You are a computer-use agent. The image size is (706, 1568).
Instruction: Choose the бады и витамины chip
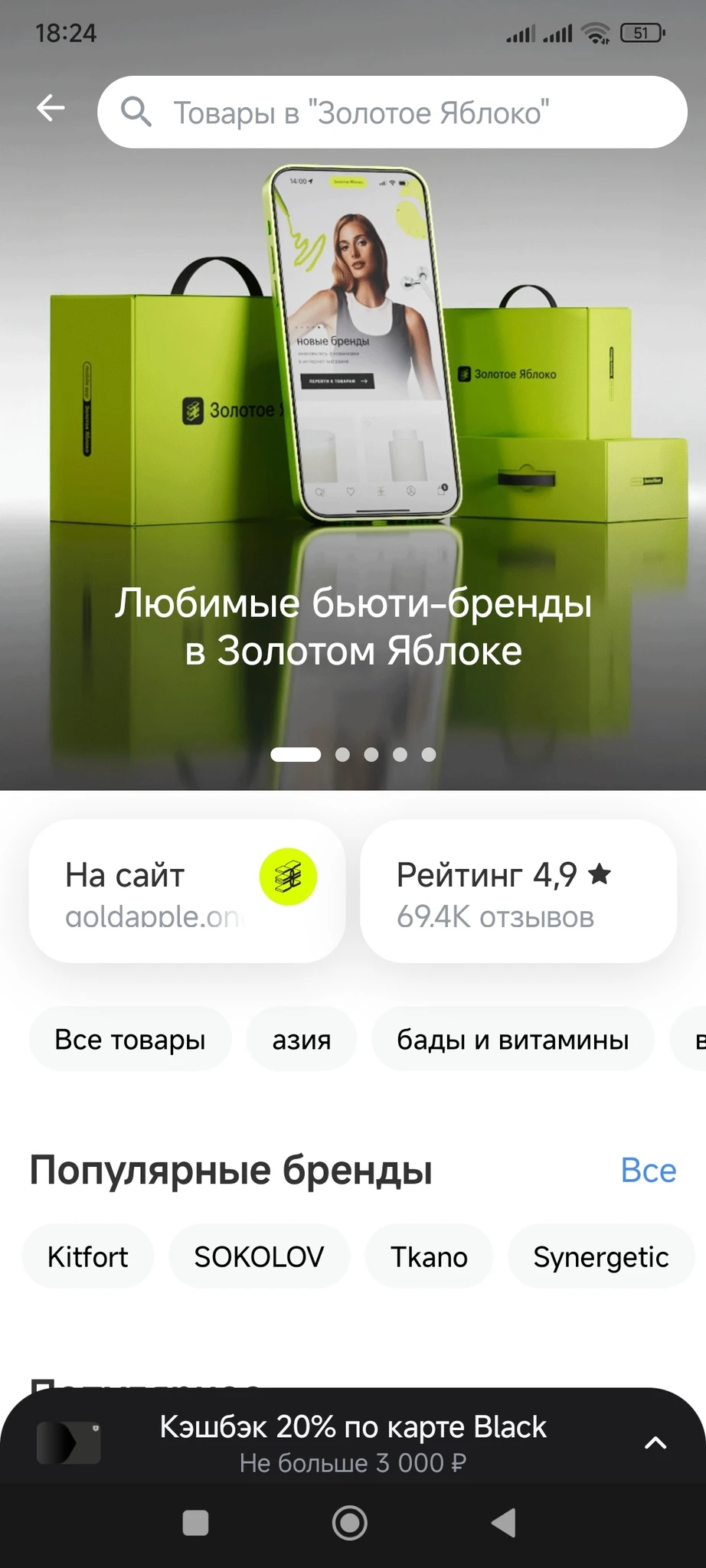[x=512, y=1040]
